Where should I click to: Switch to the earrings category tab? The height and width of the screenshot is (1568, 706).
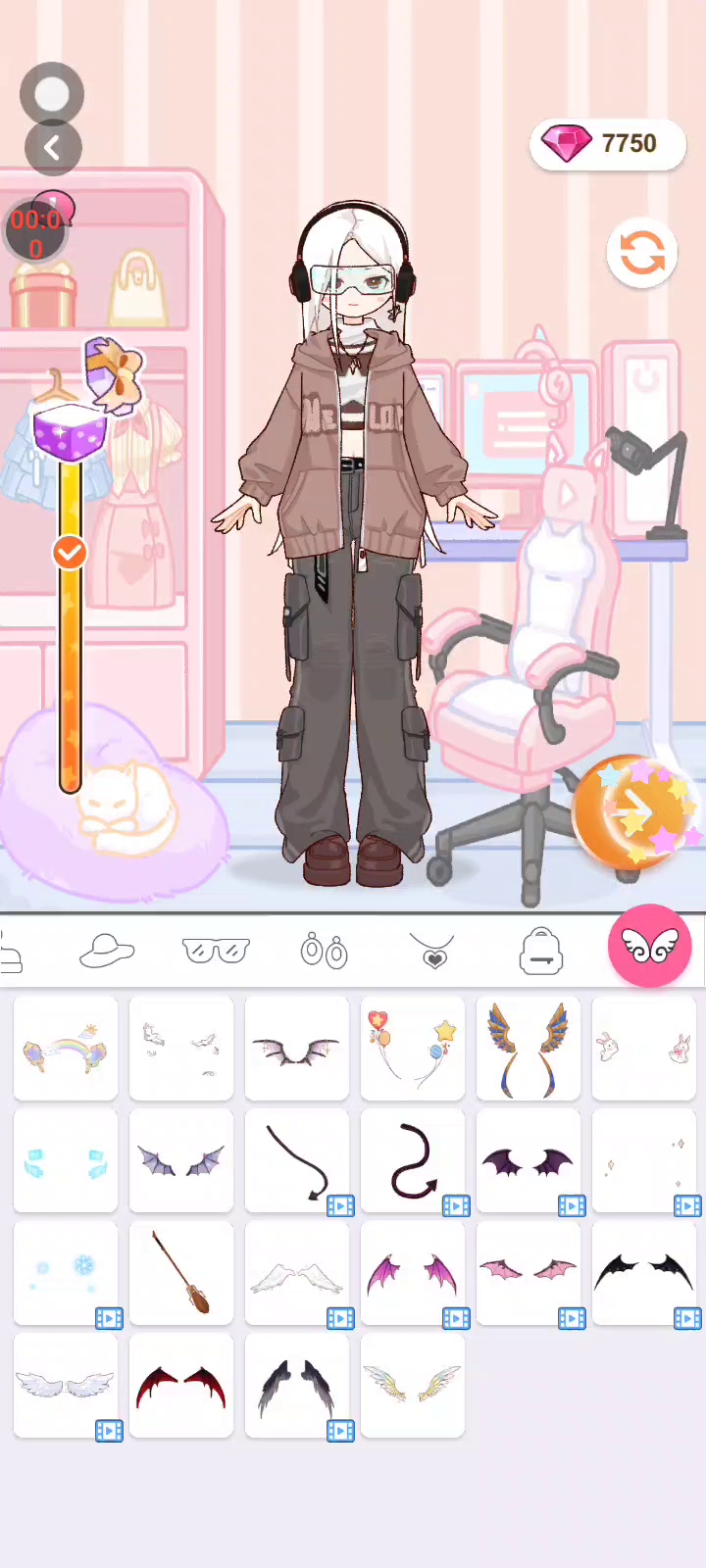point(324,951)
